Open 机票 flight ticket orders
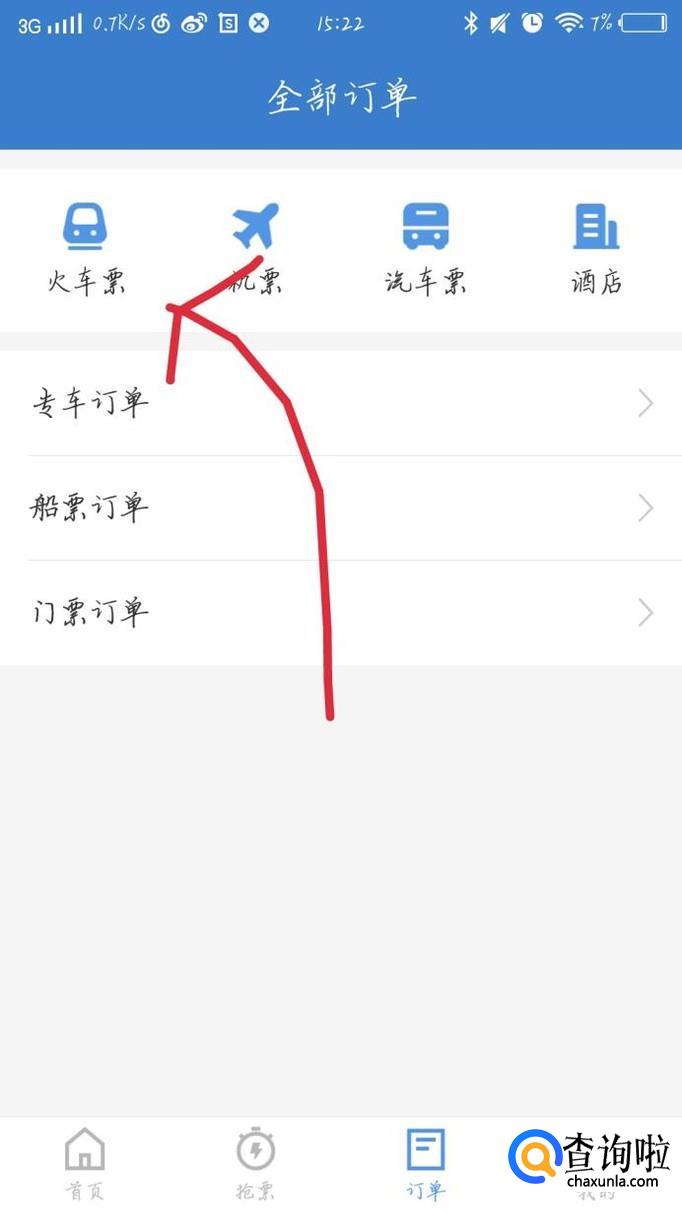 [x=256, y=249]
